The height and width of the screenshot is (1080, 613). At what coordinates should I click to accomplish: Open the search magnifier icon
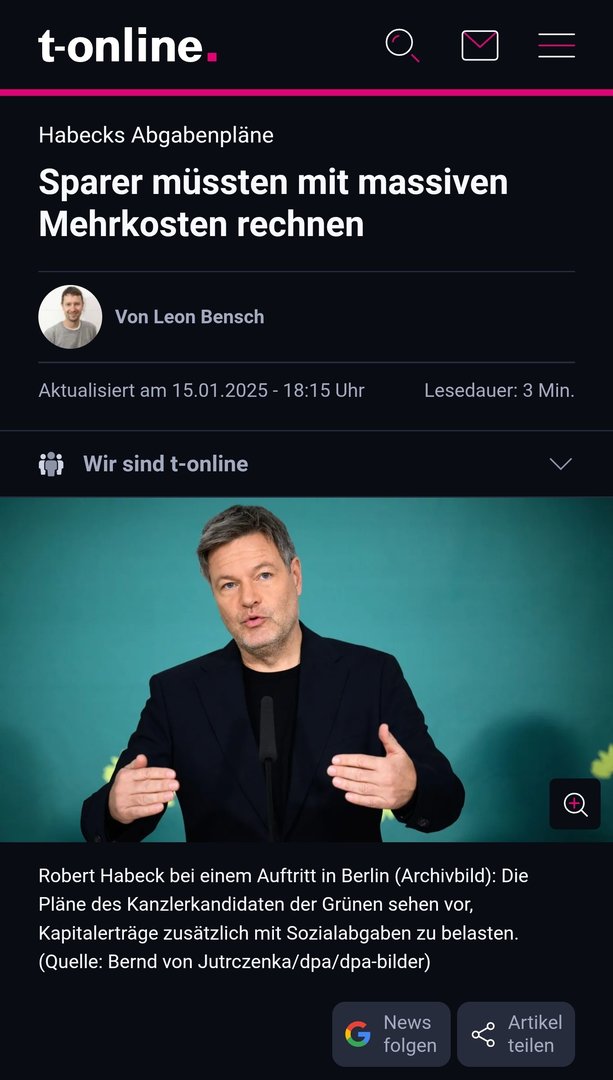pyautogui.click(x=402, y=45)
